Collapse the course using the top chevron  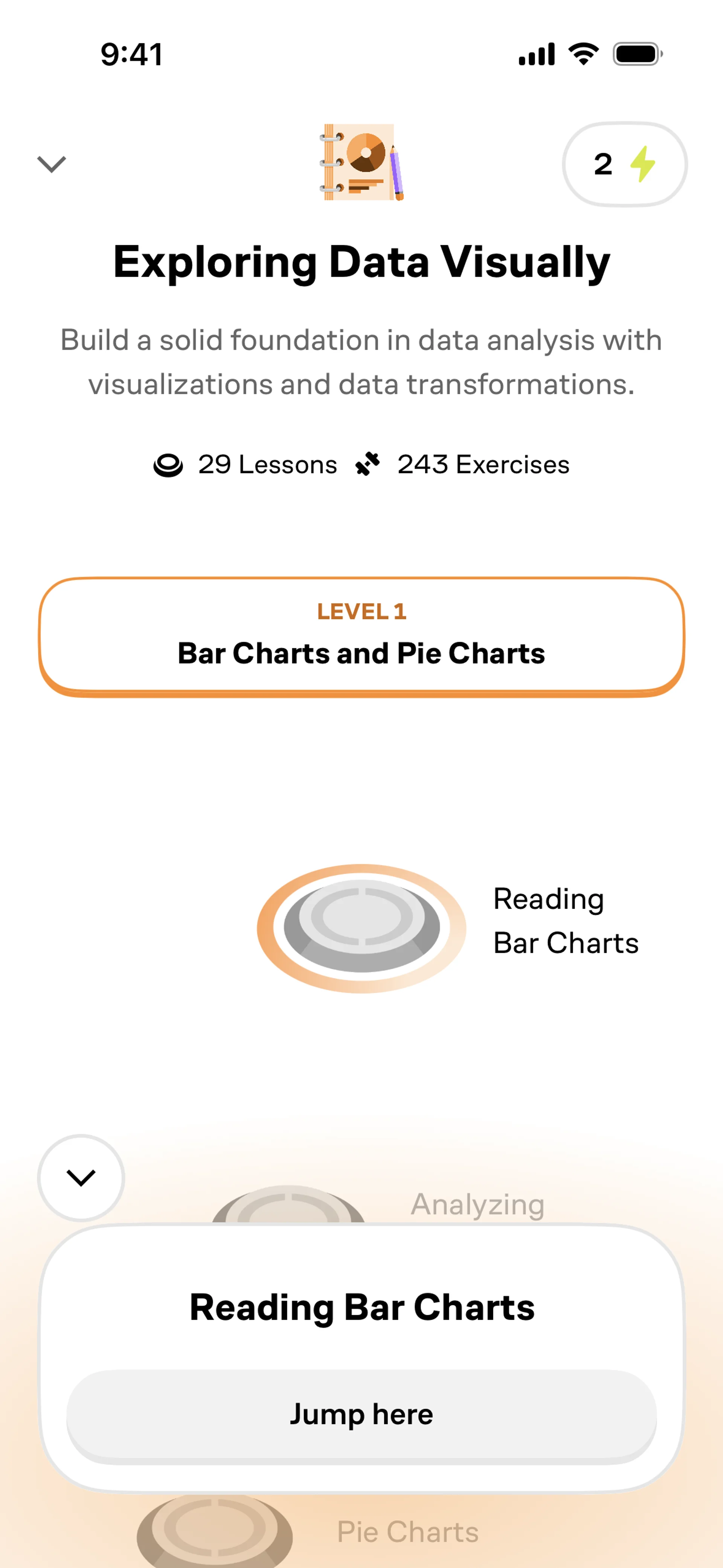pos(52,164)
